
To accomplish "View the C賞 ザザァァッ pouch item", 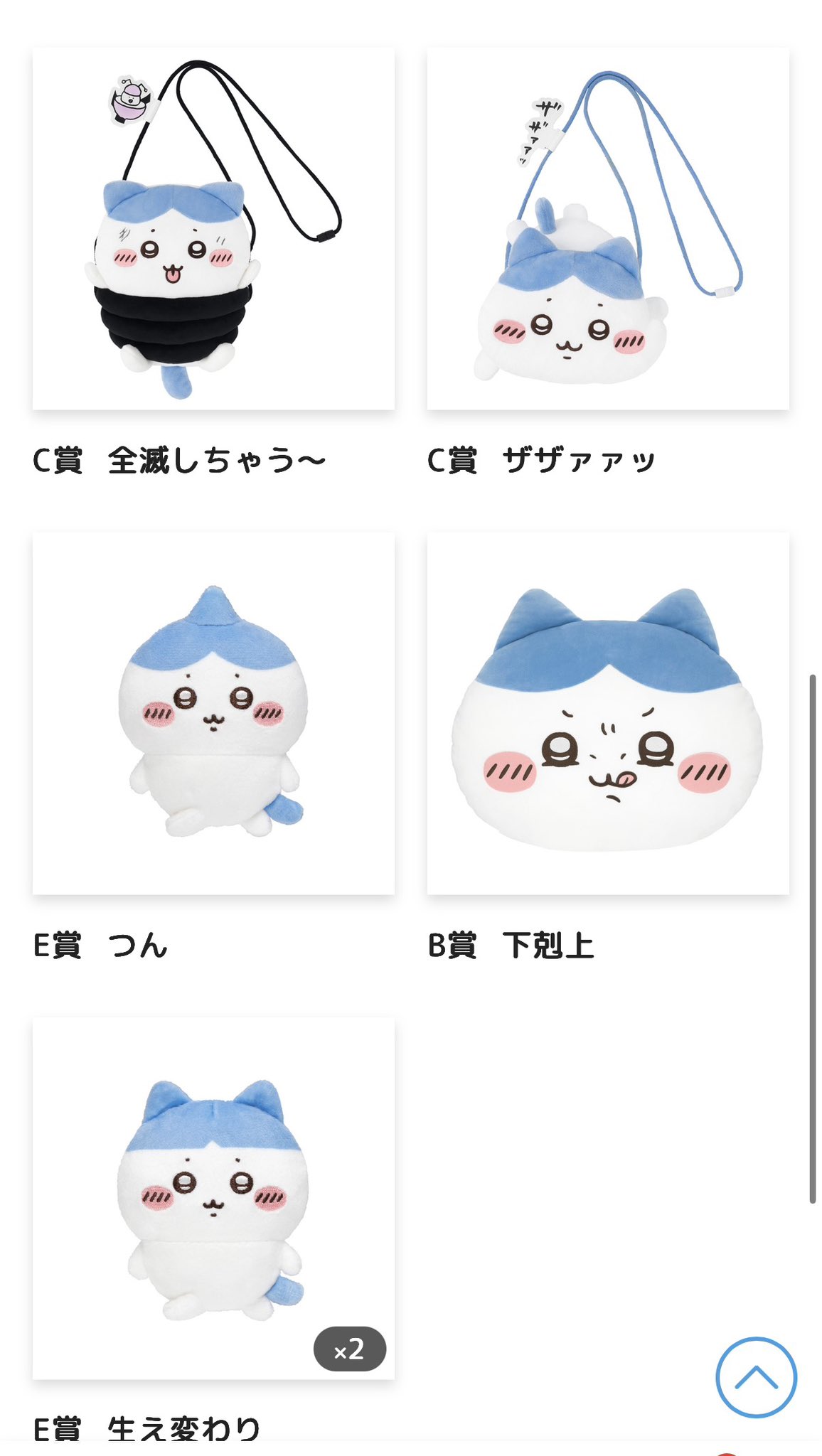I will (608, 229).
